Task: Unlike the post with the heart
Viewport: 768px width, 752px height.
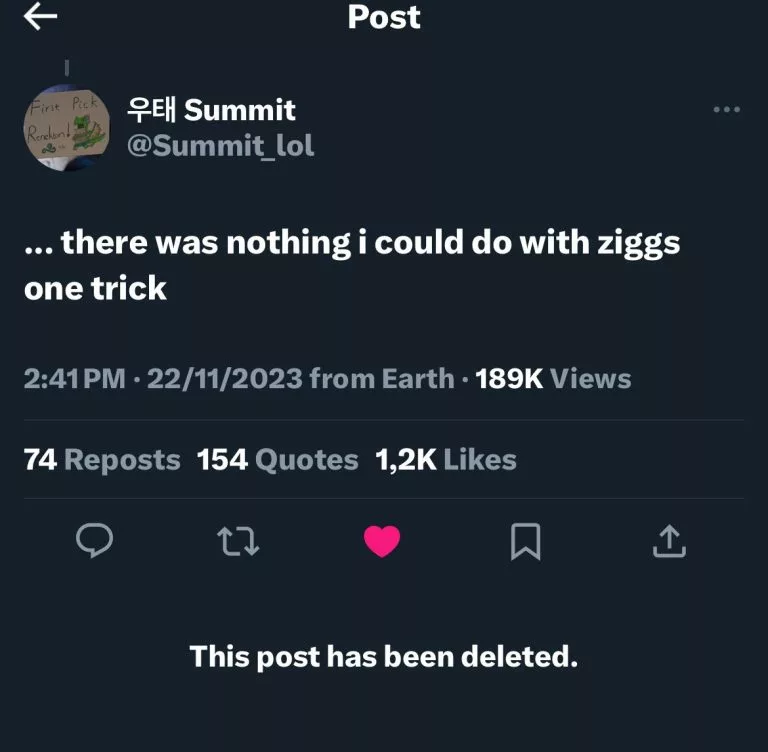Action: pyautogui.click(x=381, y=541)
